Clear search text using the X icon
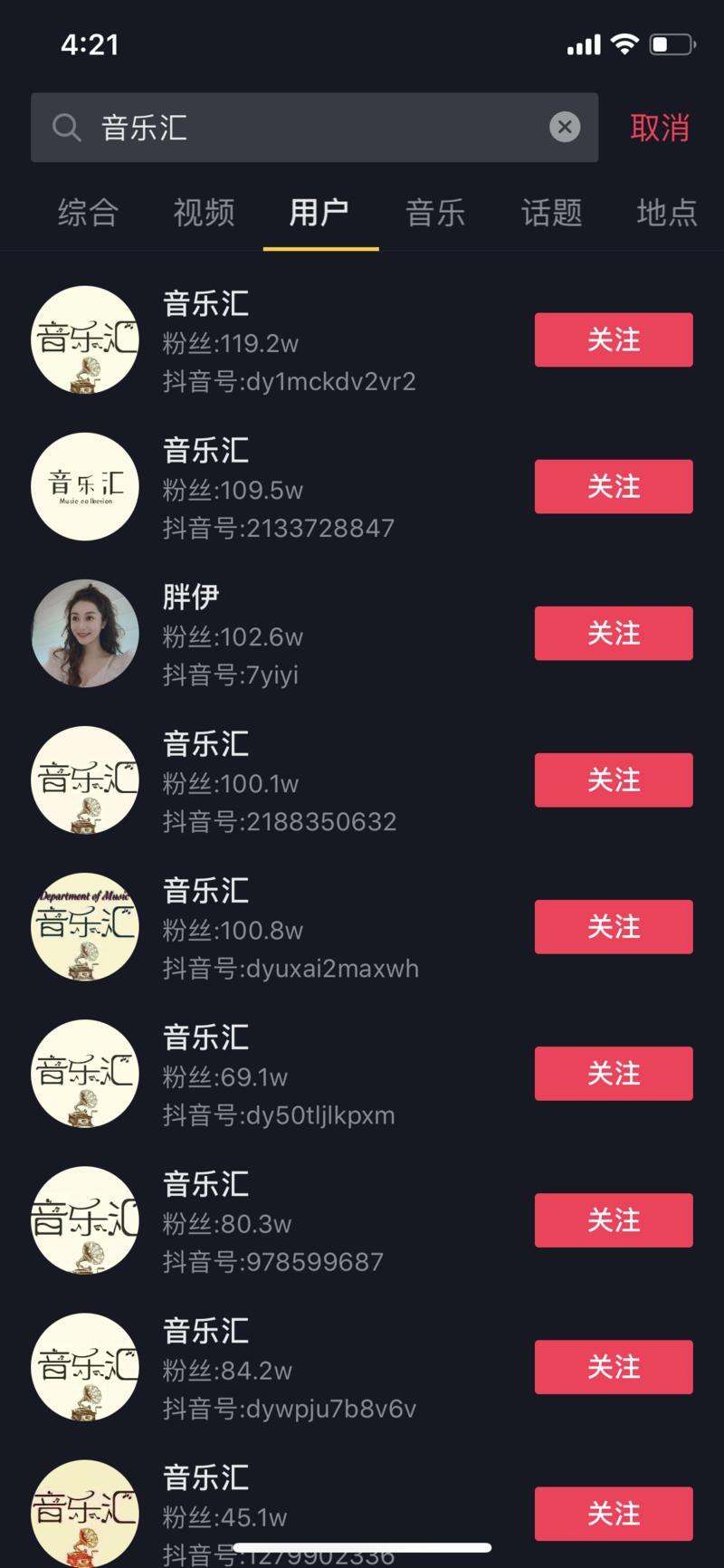Image resolution: width=724 pixels, height=1568 pixels. point(565,127)
